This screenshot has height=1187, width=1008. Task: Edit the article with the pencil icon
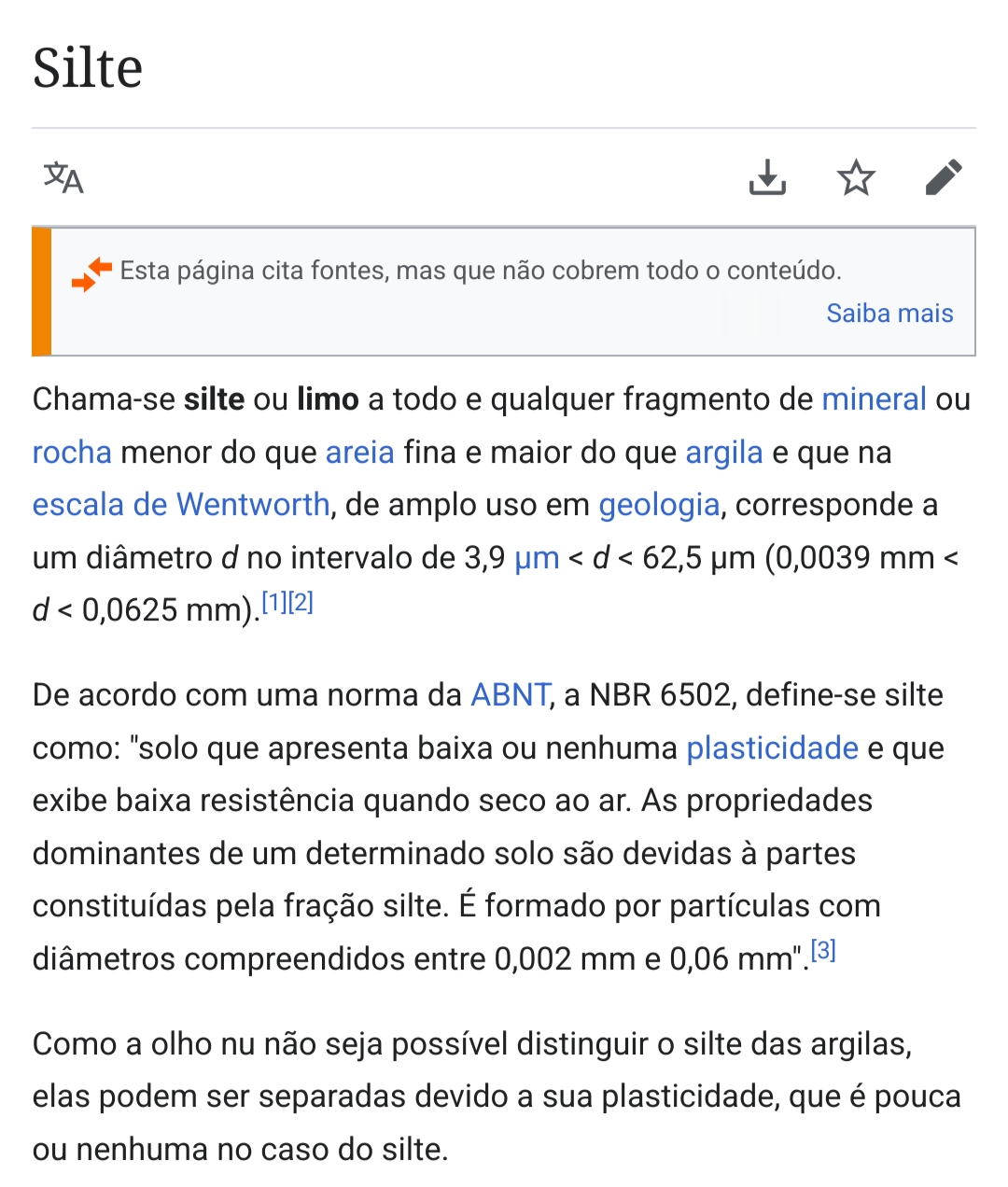click(x=943, y=177)
